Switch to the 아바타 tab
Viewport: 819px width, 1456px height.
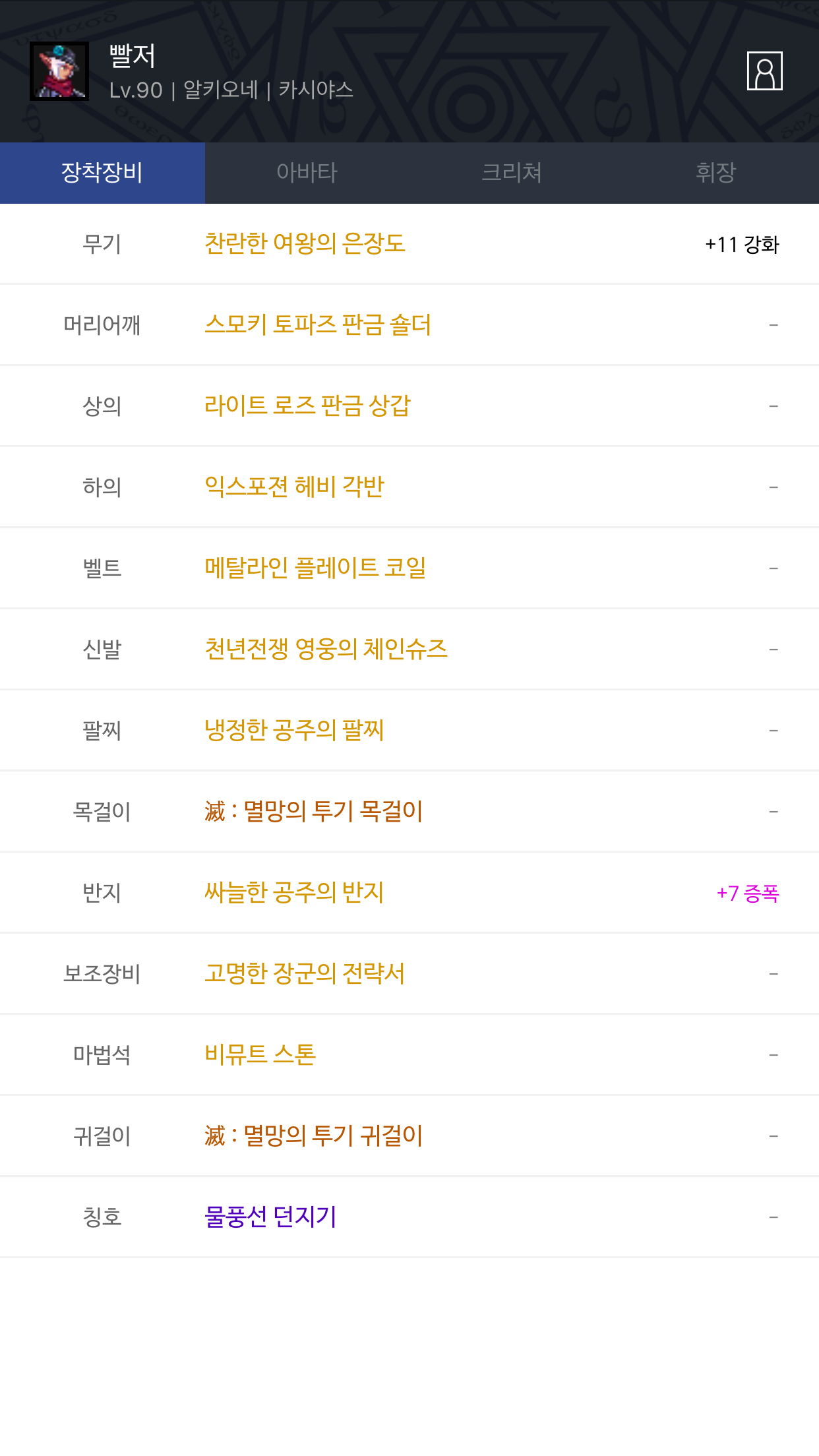pos(307,173)
